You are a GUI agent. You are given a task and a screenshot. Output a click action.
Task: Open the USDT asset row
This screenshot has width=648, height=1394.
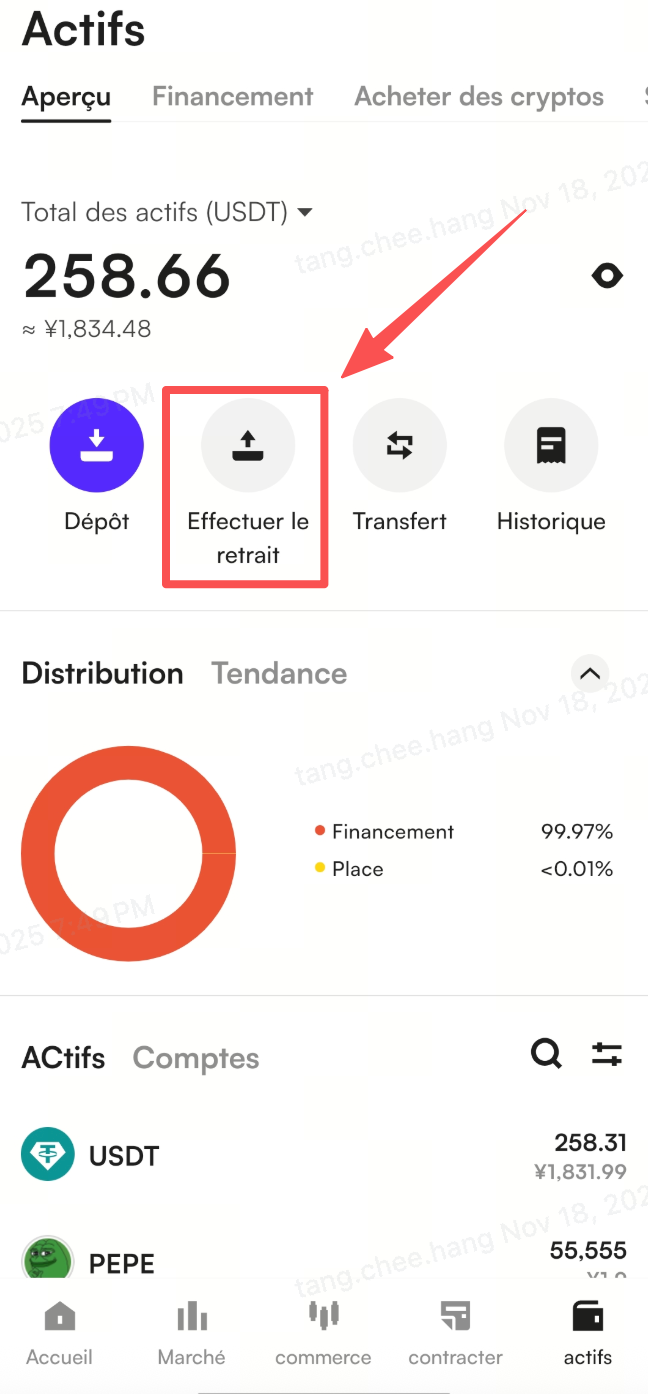click(x=324, y=1156)
